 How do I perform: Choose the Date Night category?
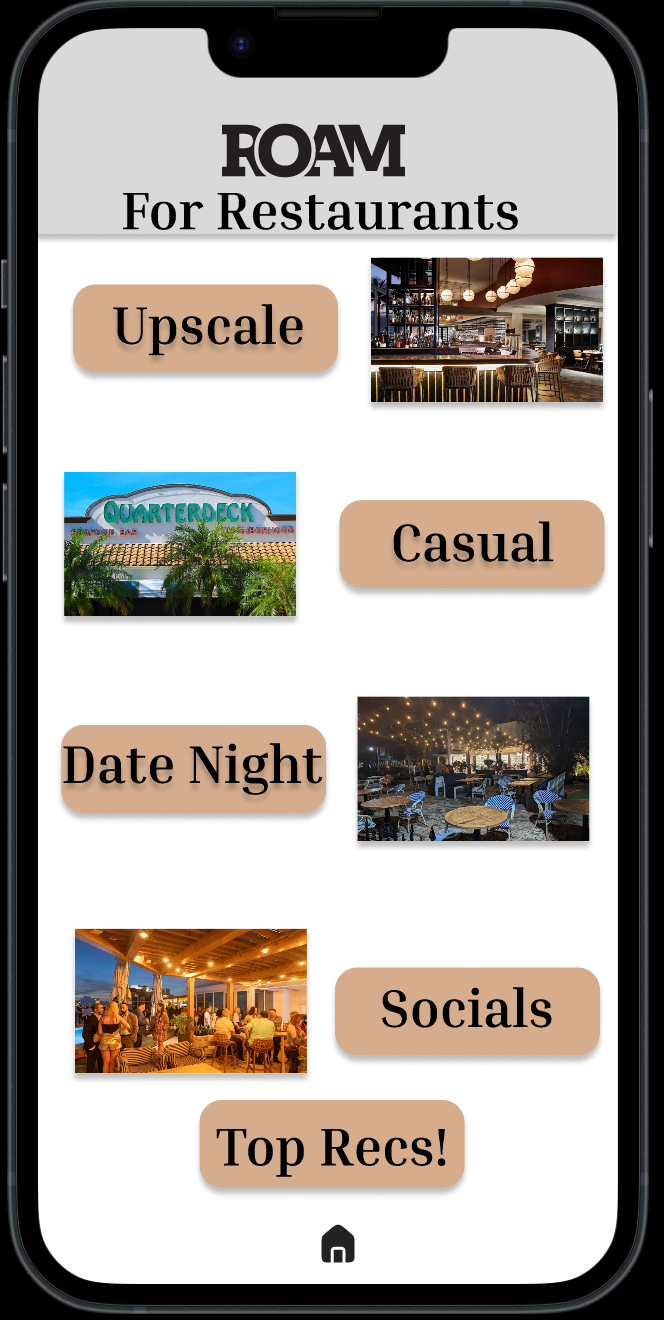click(194, 768)
